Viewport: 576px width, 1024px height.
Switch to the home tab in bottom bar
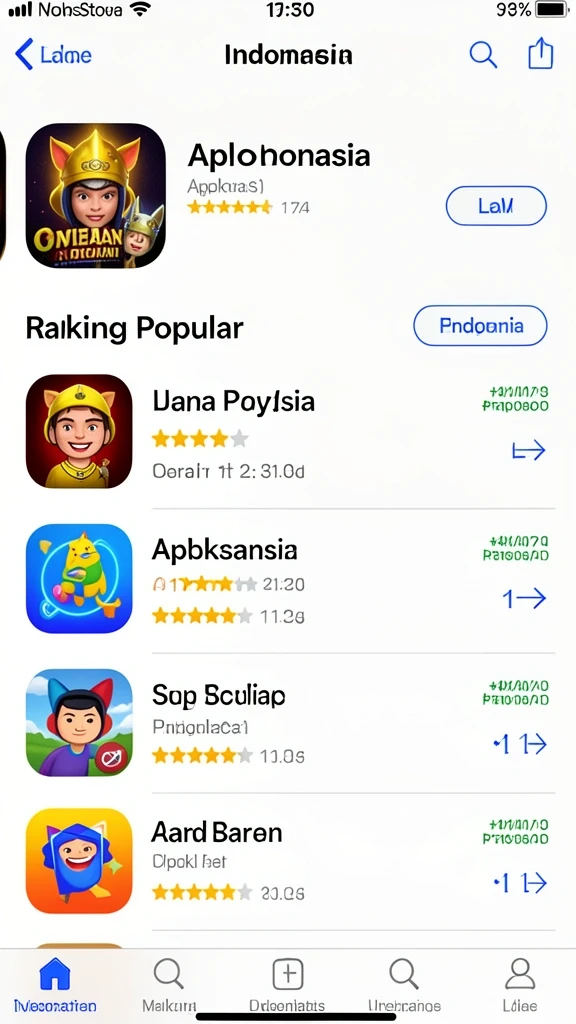tap(56, 985)
